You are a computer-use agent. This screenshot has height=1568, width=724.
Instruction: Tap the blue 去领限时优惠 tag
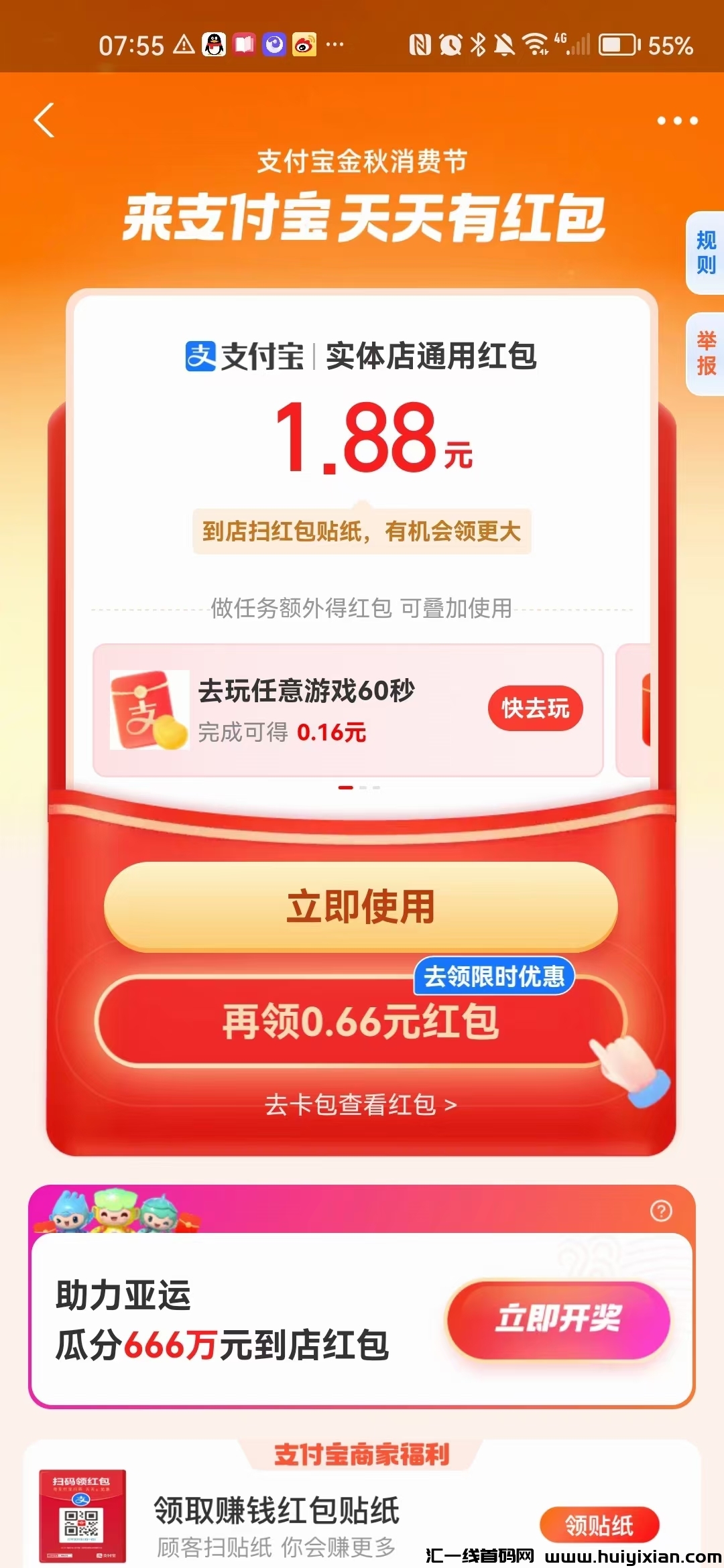494,976
